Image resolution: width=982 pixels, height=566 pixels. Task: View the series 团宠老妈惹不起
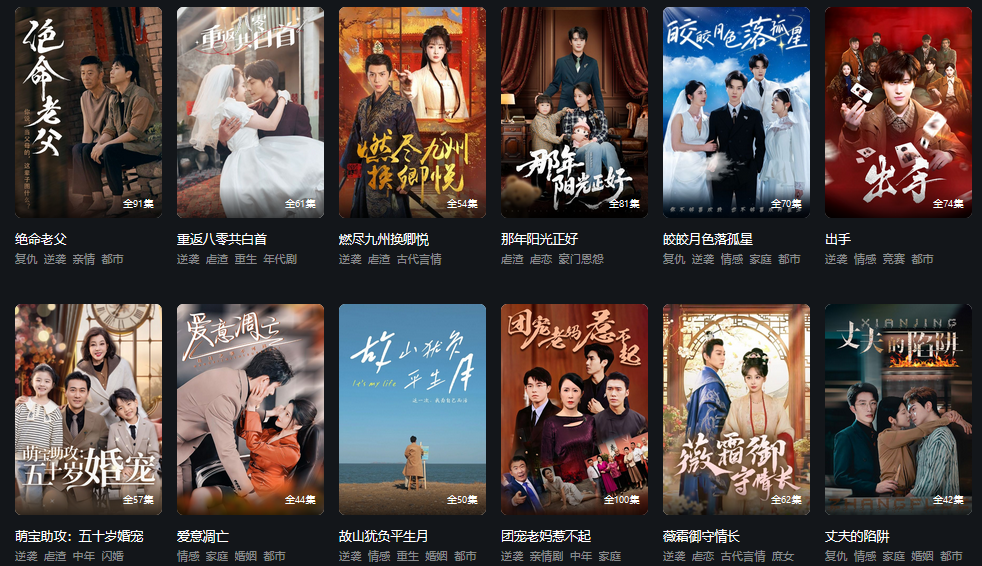tap(574, 408)
